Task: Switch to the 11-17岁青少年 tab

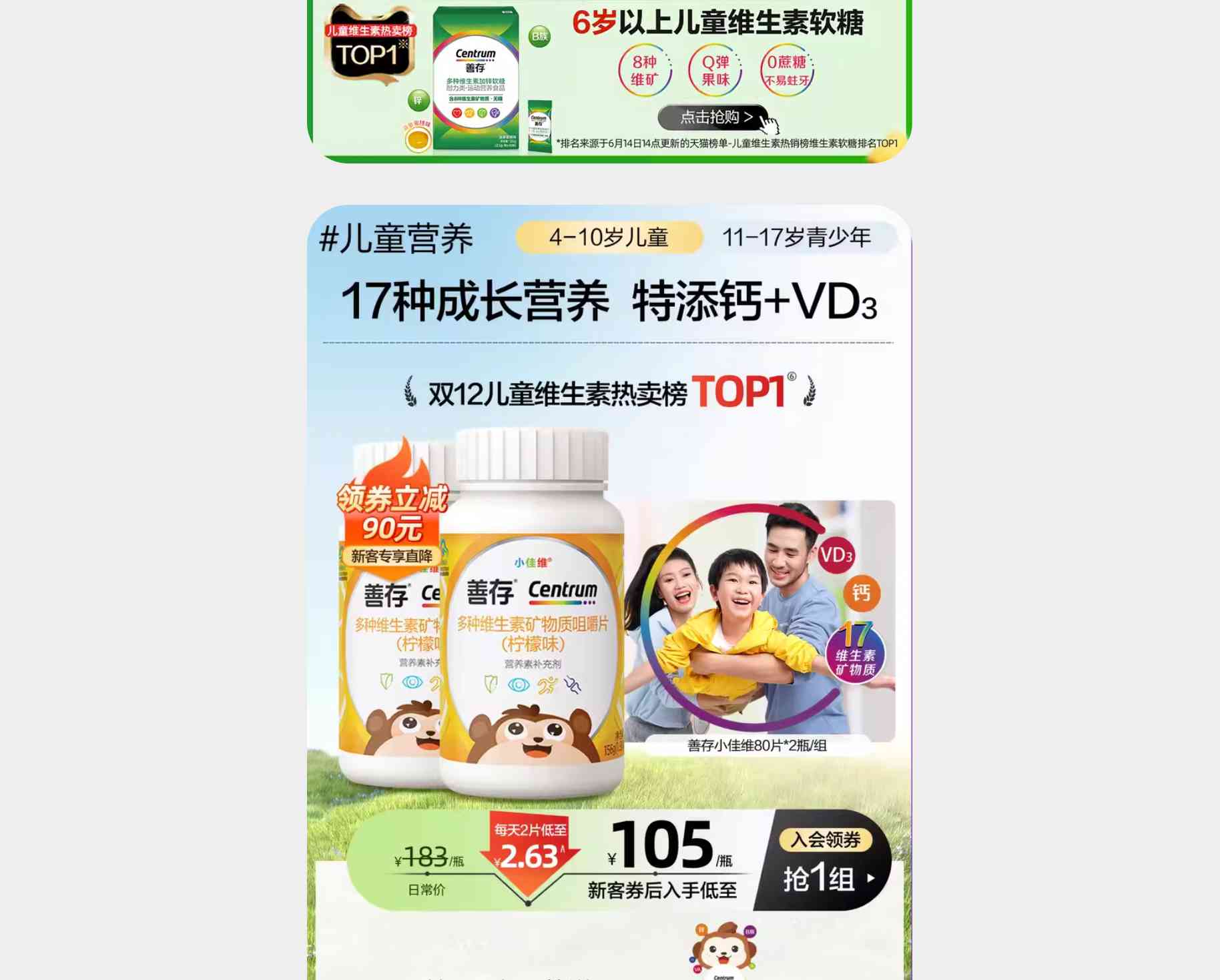Action: [796, 237]
